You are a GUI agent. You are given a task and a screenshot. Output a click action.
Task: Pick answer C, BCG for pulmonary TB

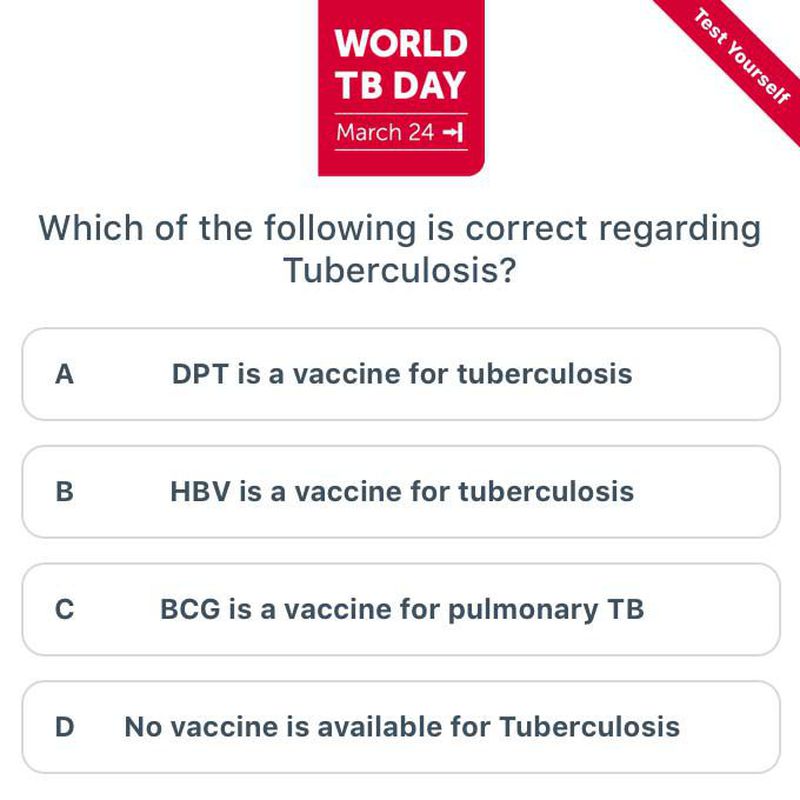[400, 609]
